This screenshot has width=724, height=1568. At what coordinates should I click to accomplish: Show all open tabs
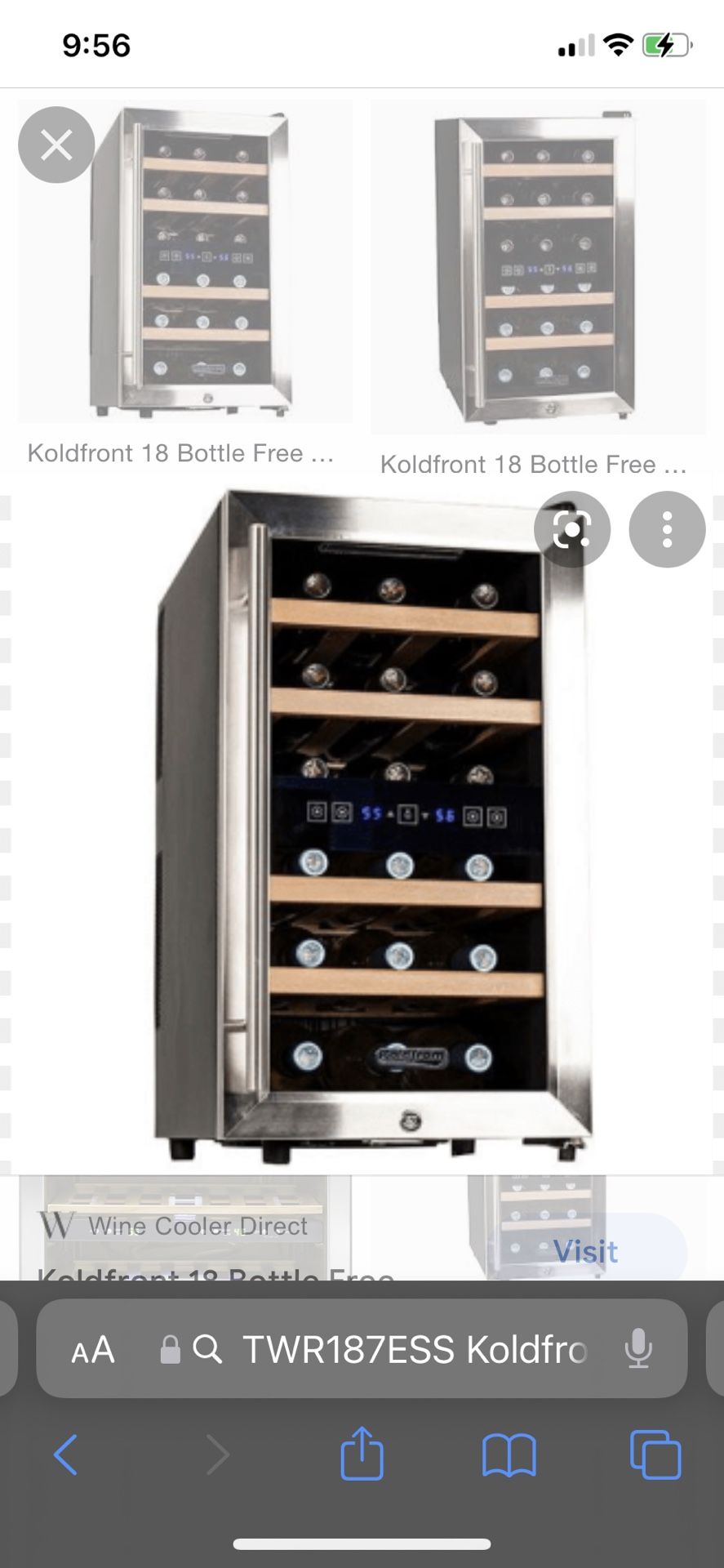[x=655, y=1454]
